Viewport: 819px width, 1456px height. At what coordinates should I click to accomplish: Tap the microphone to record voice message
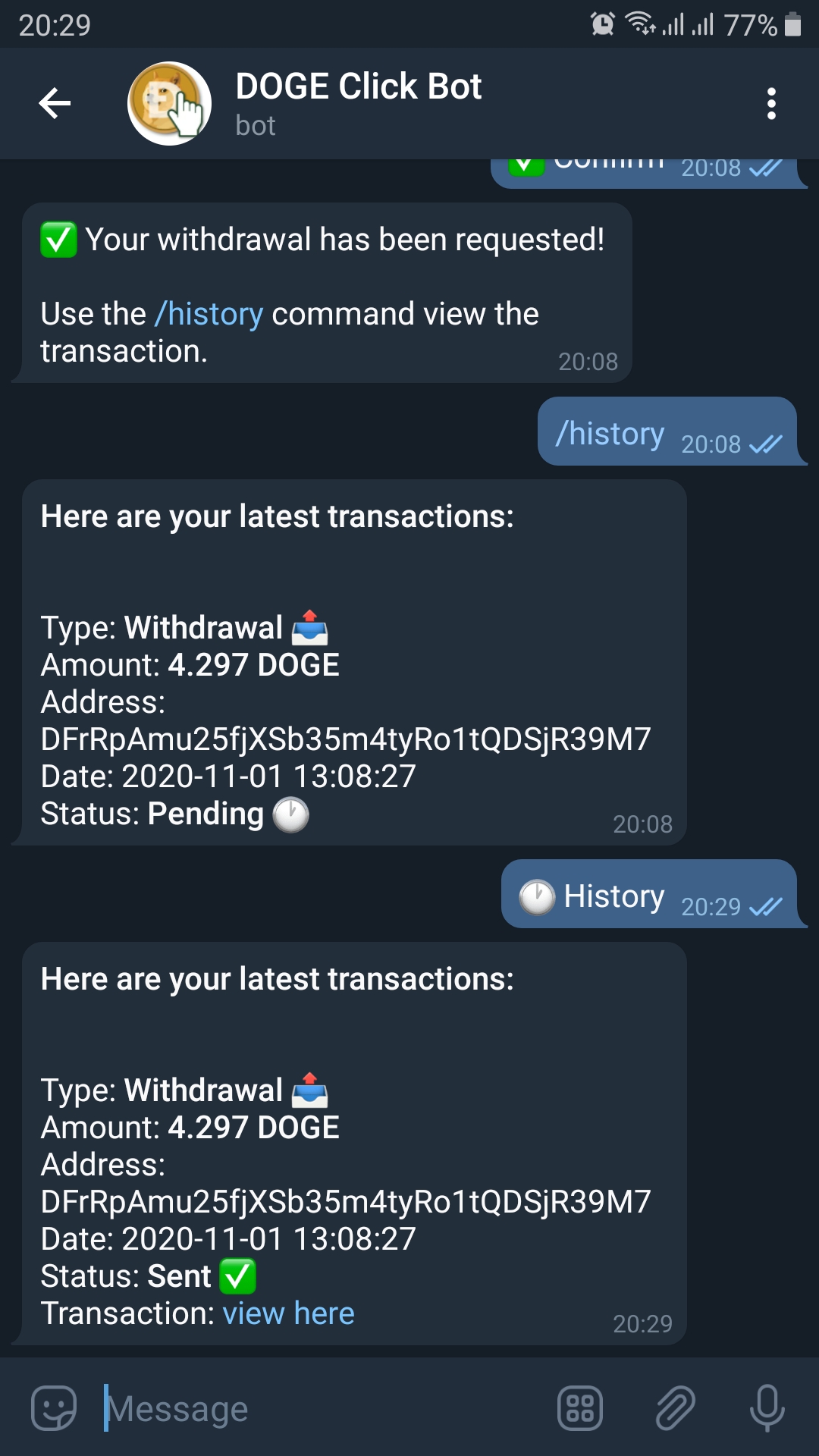[767, 1409]
